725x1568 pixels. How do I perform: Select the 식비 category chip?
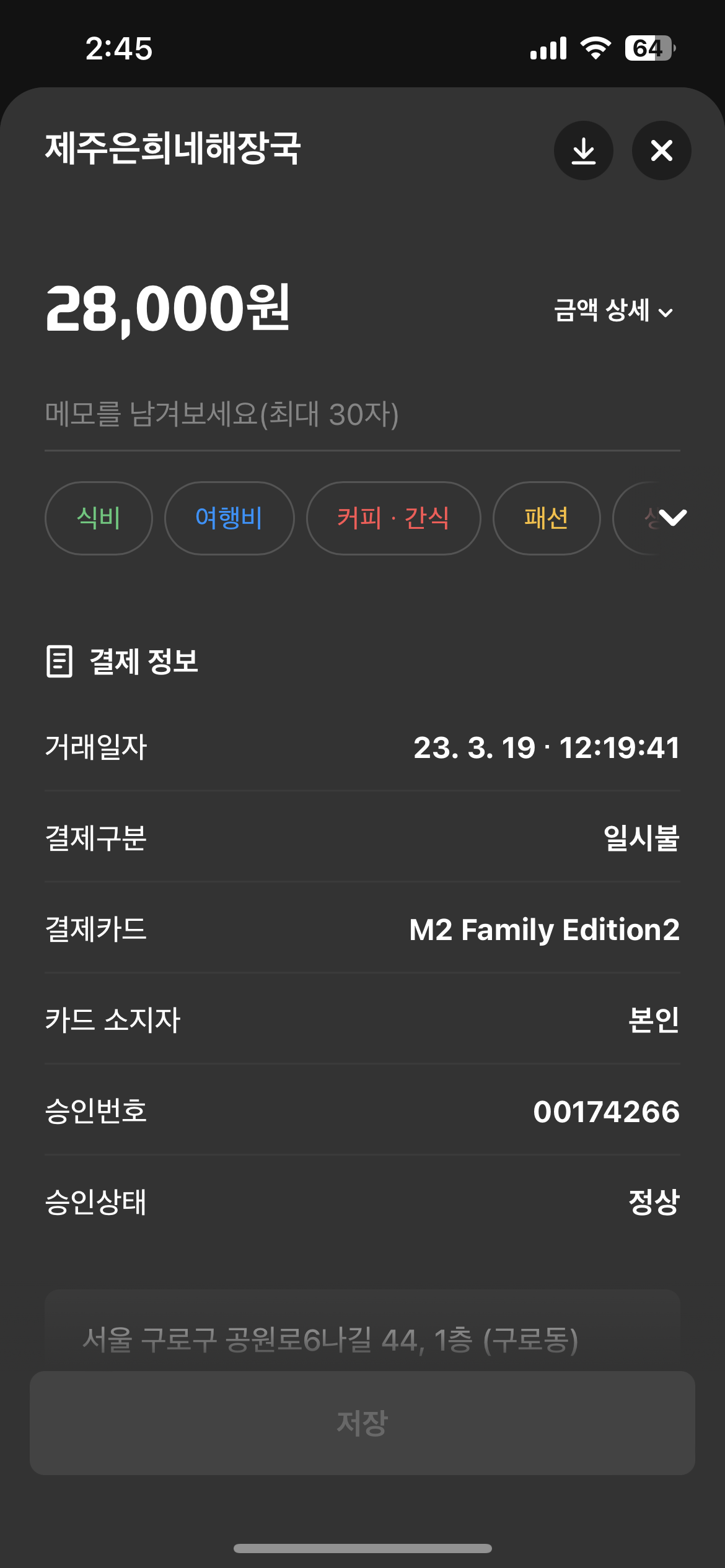point(99,518)
